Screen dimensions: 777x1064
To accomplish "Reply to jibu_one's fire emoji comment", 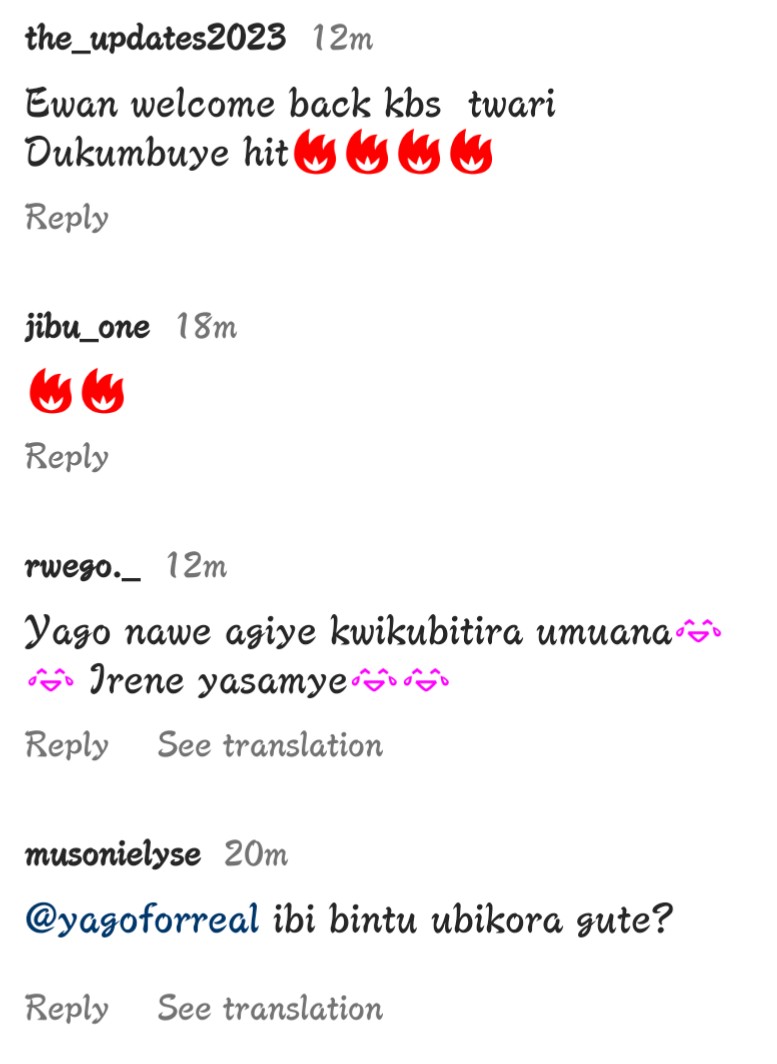I will point(67,457).
